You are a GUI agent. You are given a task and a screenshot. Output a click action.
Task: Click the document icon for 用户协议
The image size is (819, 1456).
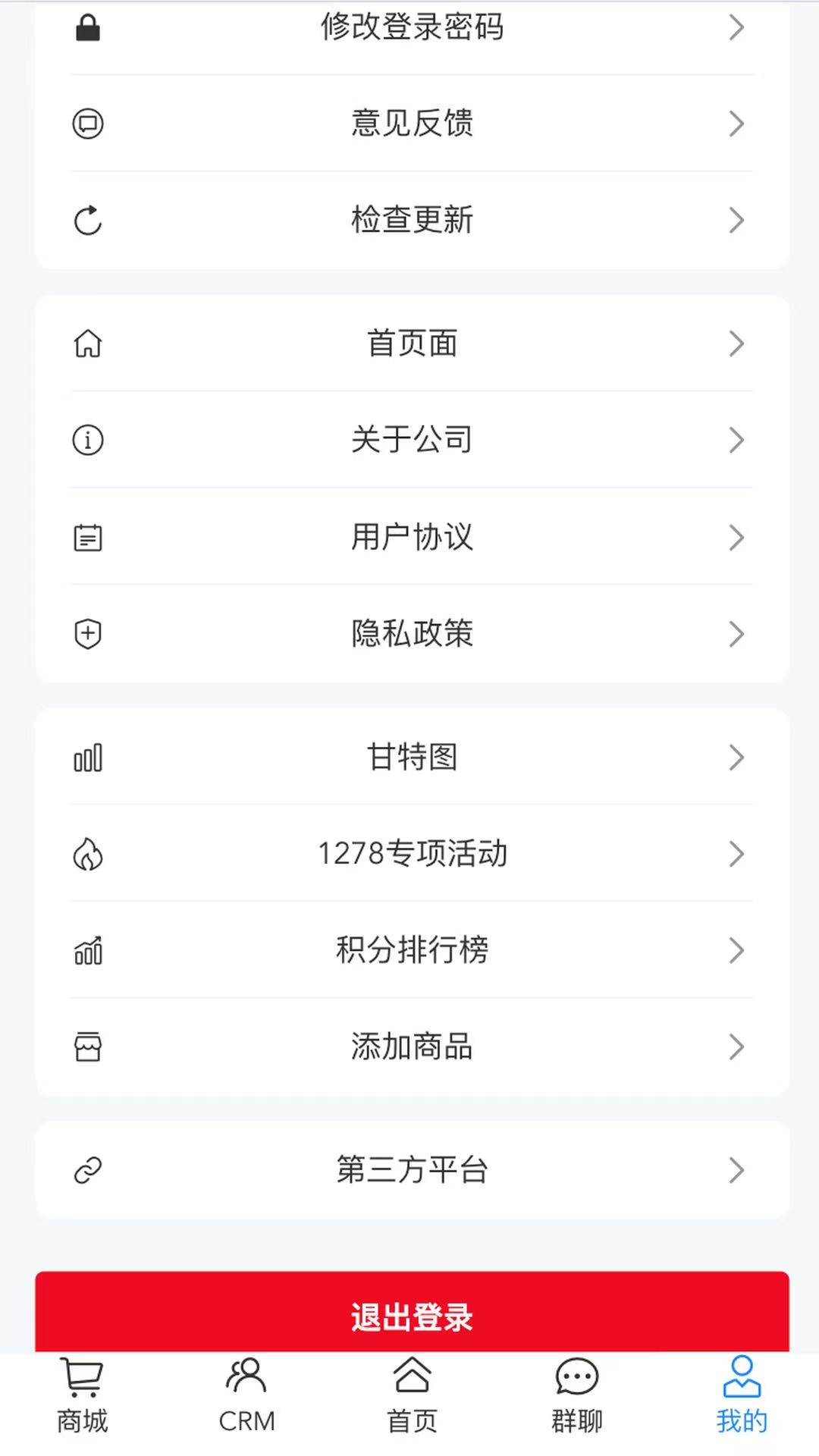pos(87,537)
